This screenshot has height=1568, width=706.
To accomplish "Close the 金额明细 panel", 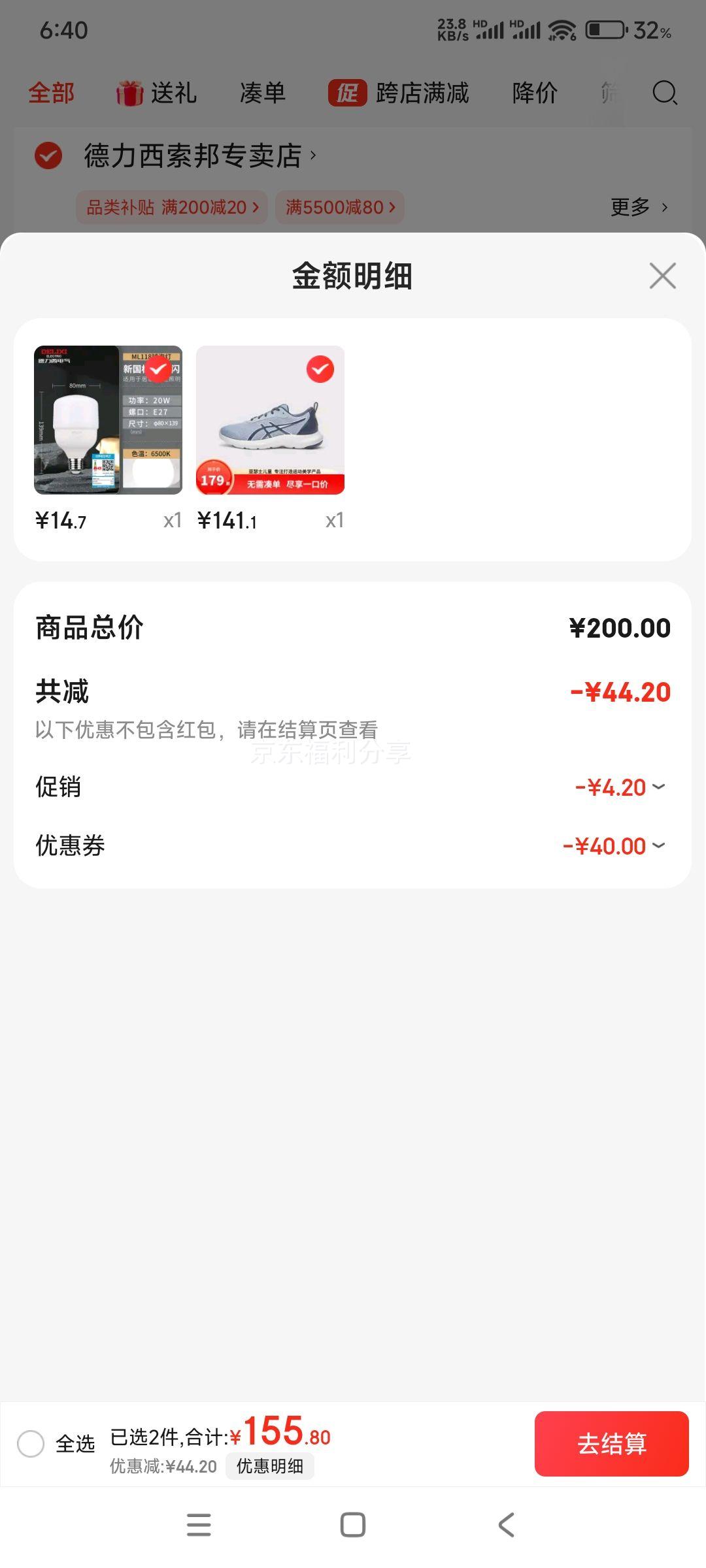I will pos(662,276).
